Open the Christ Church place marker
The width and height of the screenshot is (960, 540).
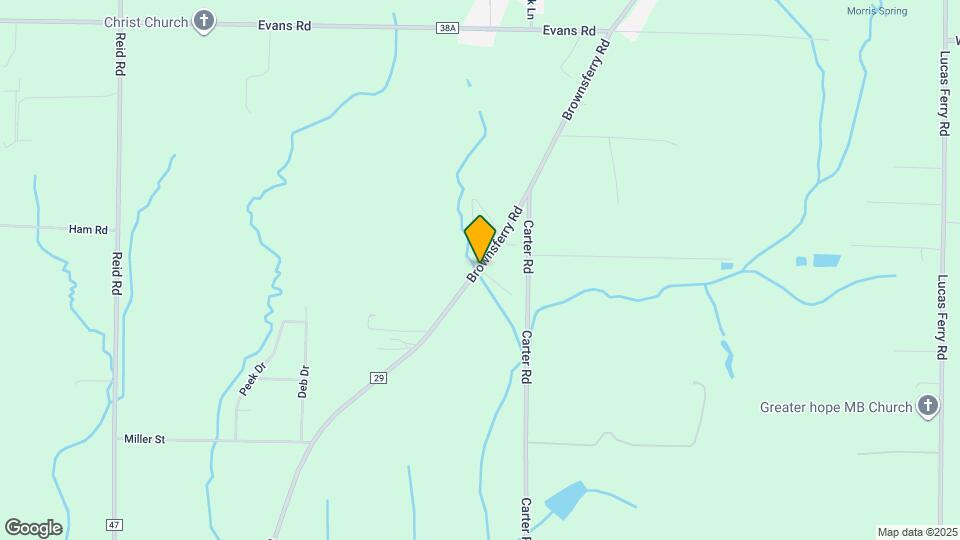coord(204,21)
